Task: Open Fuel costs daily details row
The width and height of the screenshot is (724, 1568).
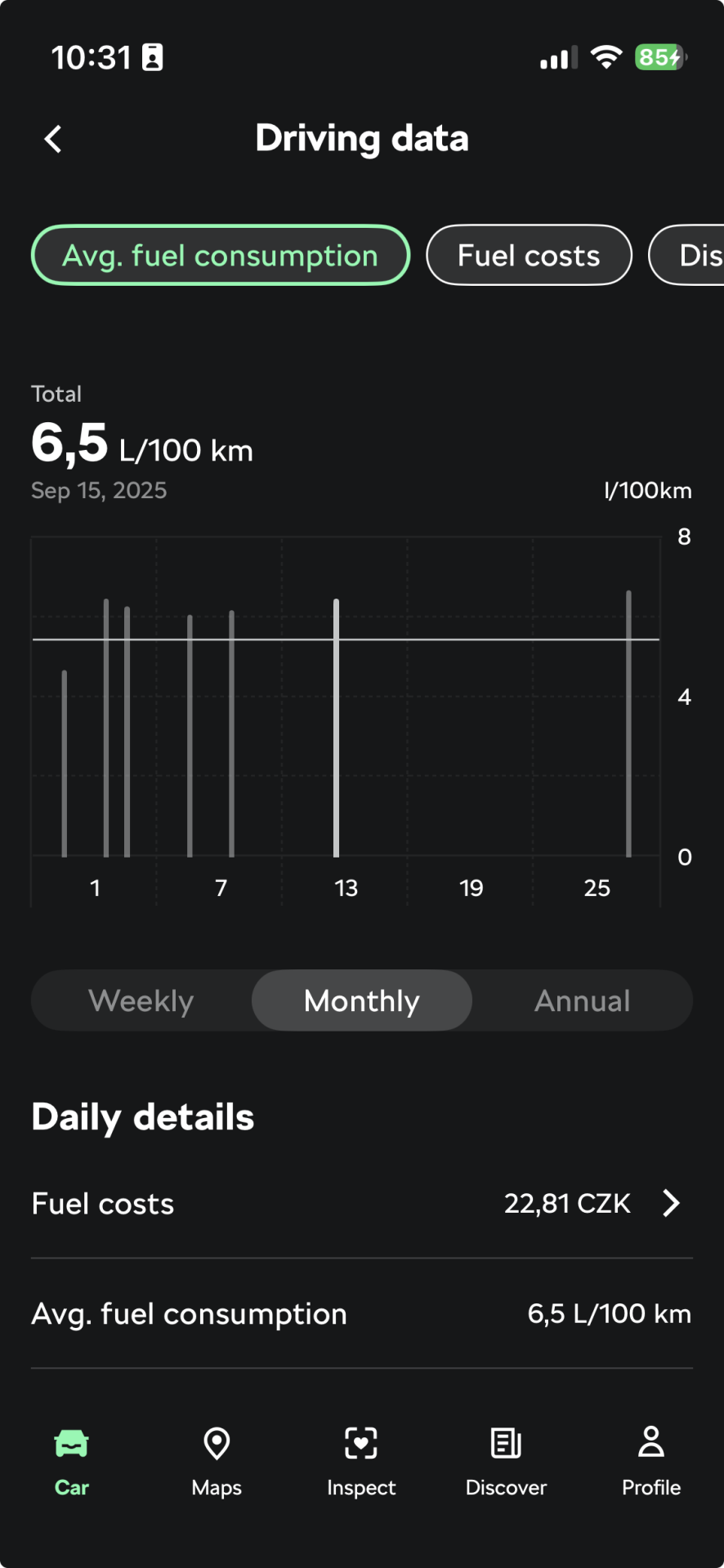Action: tap(361, 1203)
